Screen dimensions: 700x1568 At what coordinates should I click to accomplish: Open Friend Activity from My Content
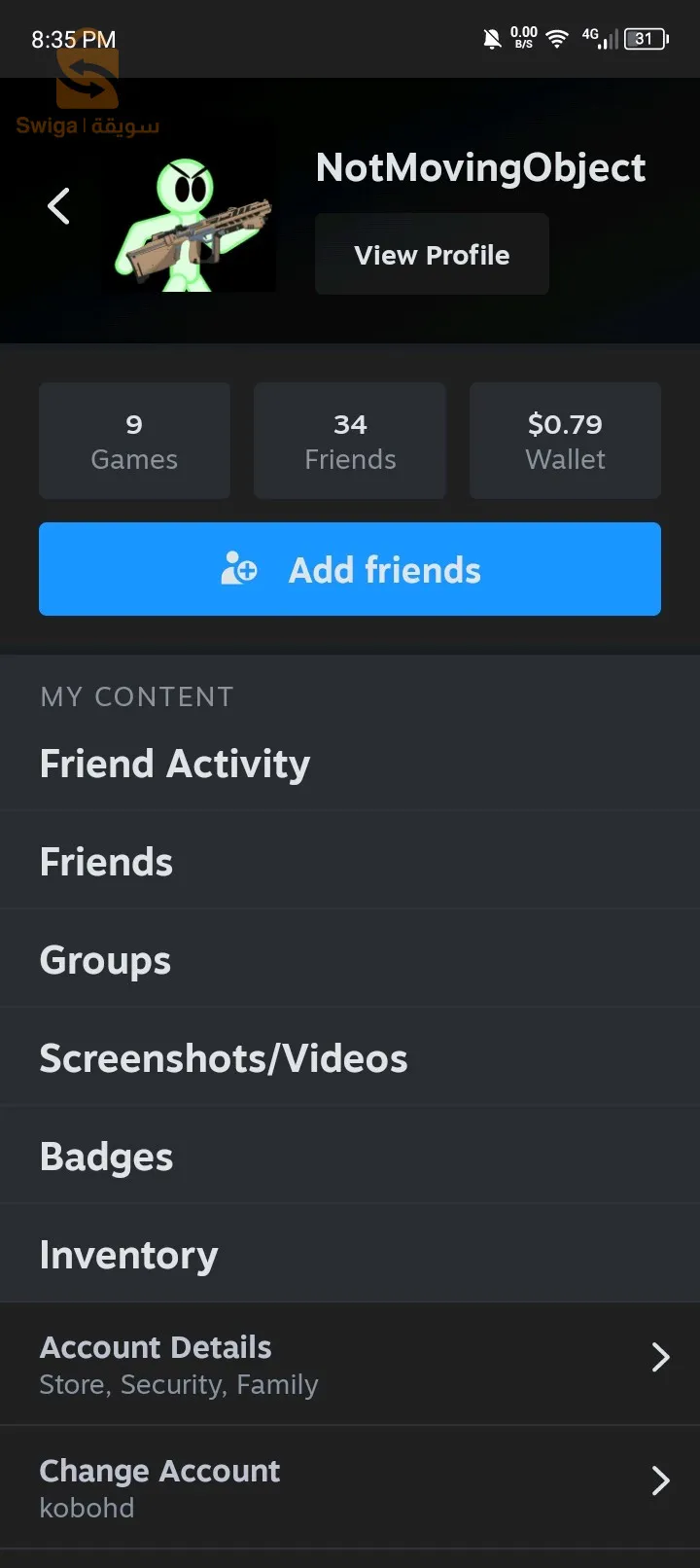tap(175, 764)
